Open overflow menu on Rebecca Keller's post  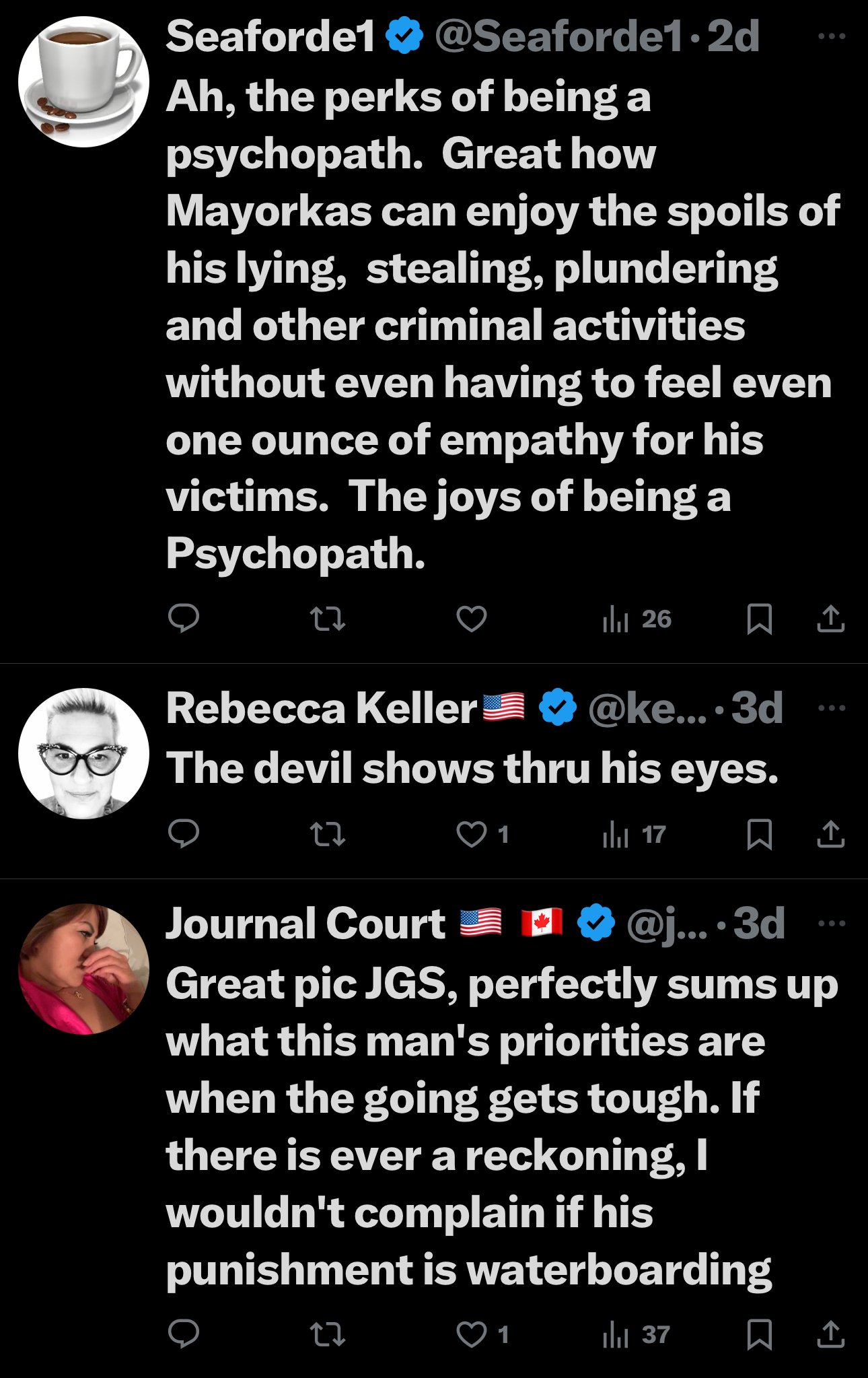832,708
